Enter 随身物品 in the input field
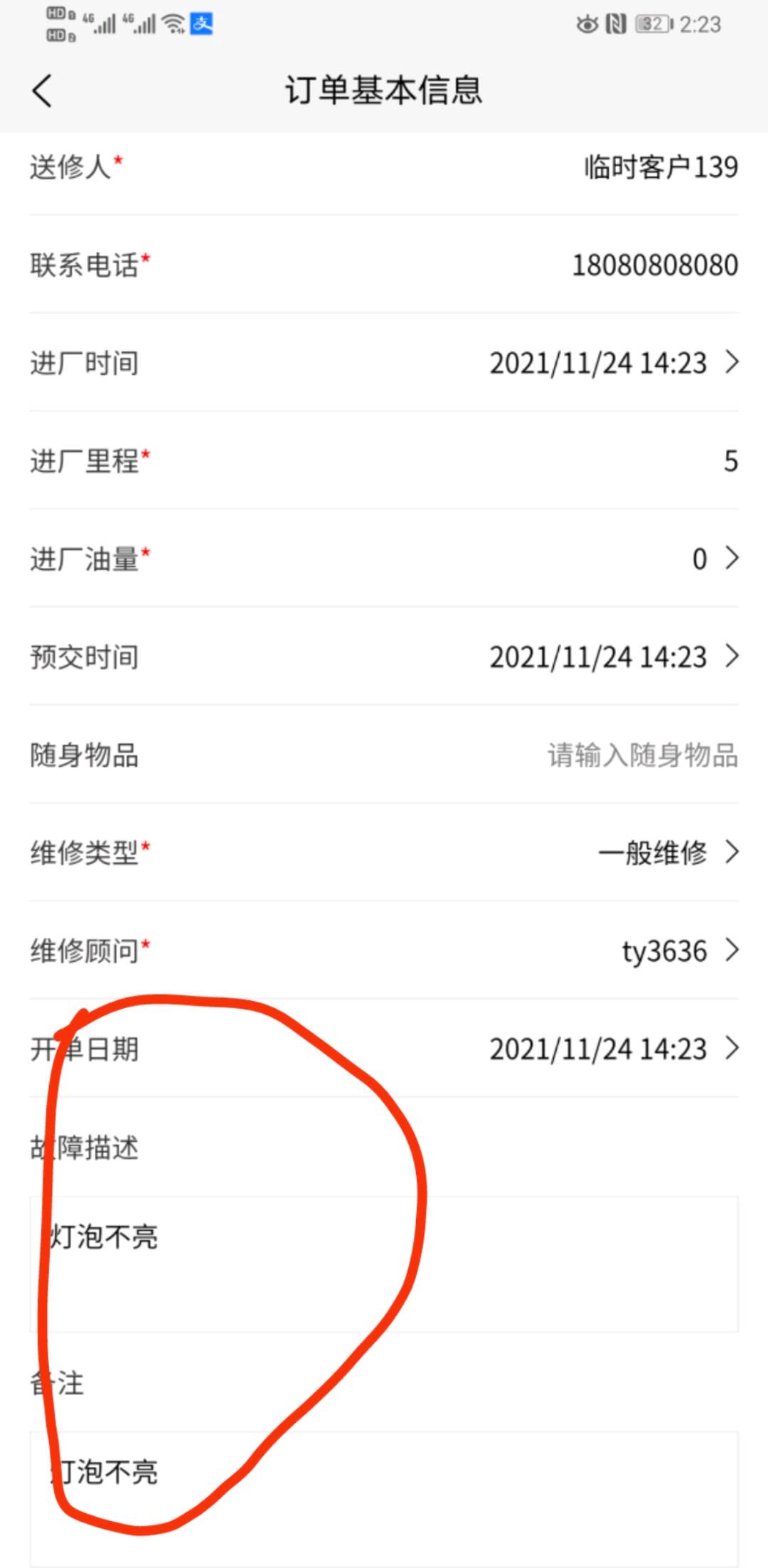This screenshot has height=1568, width=768. [x=641, y=755]
